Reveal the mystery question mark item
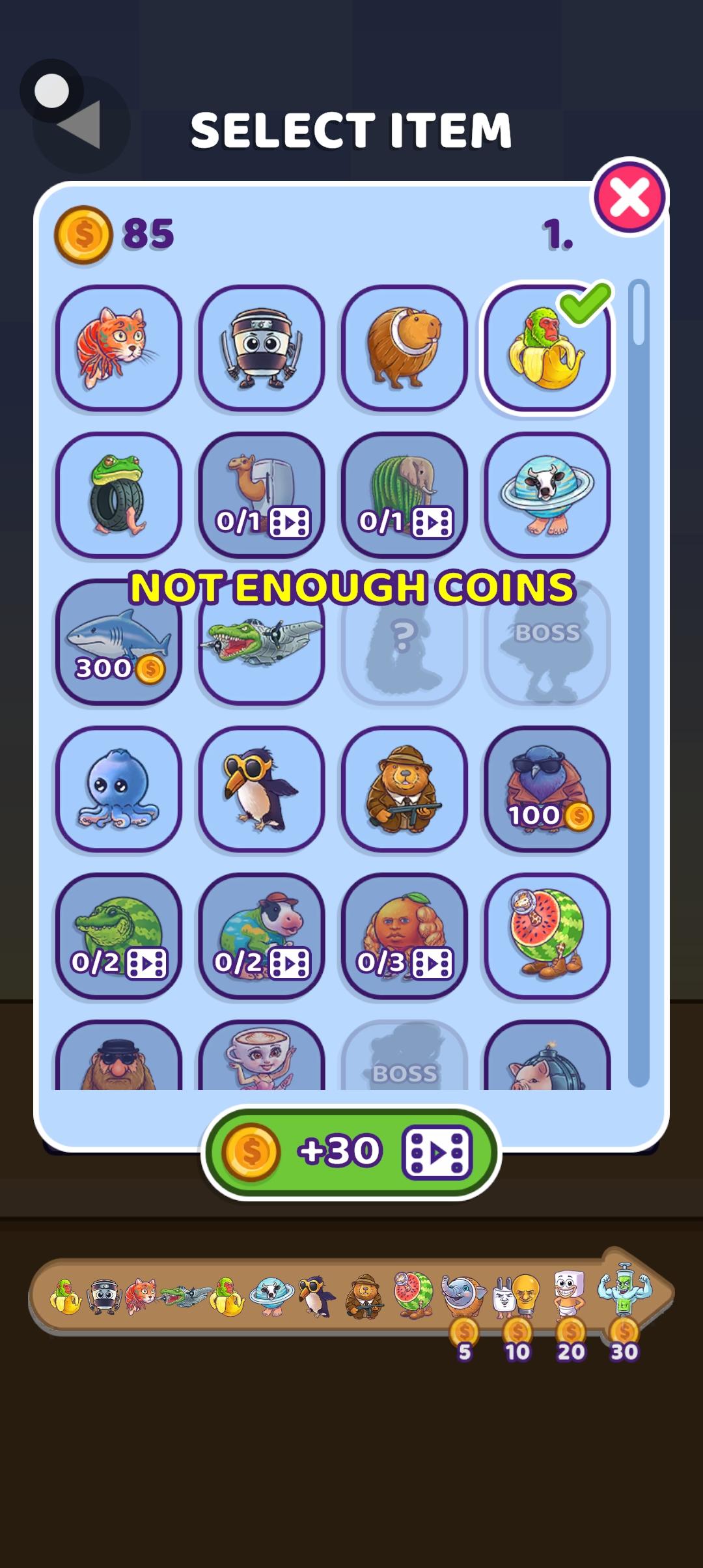 click(x=405, y=641)
